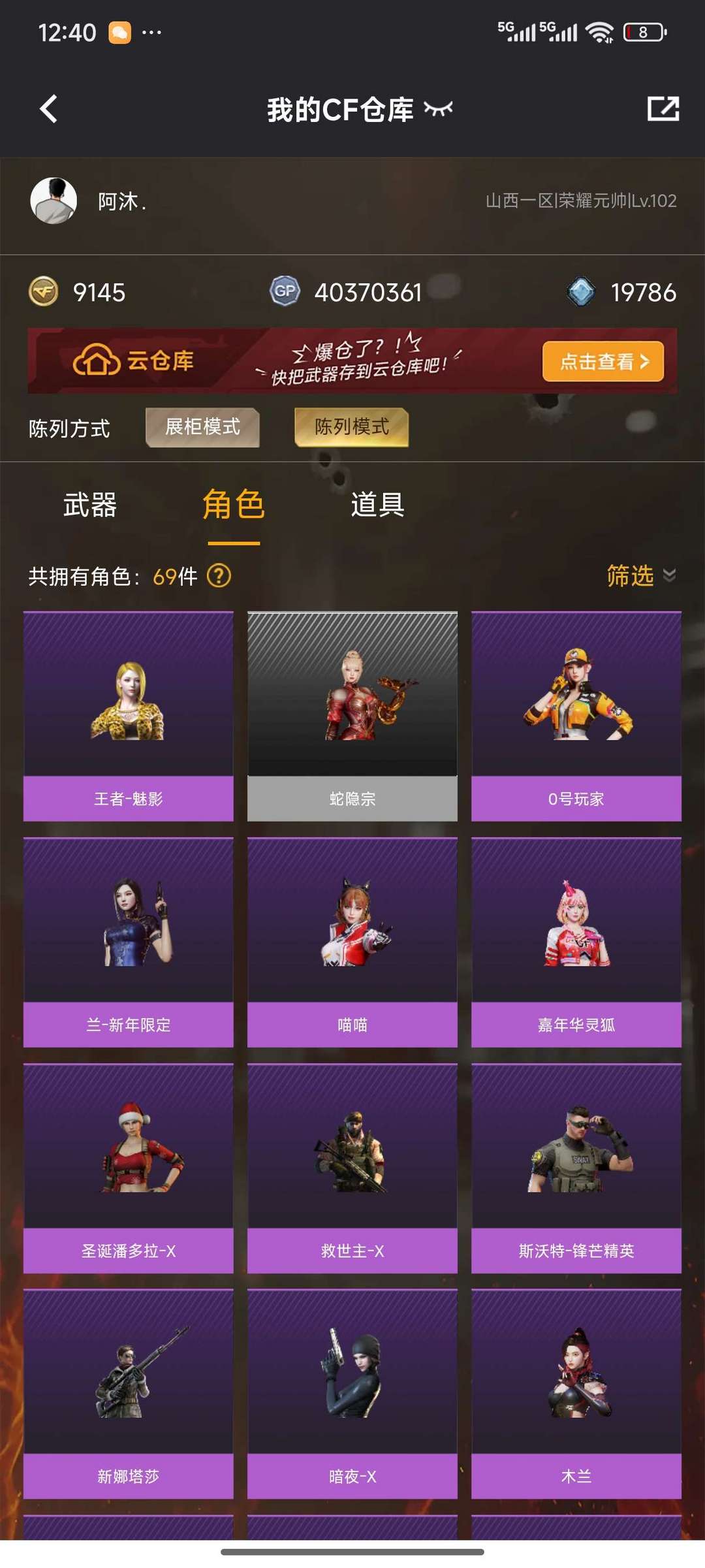Tap the share icon in the top-right corner
The width and height of the screenshot is (705, 1568).
tap(663, 109)
